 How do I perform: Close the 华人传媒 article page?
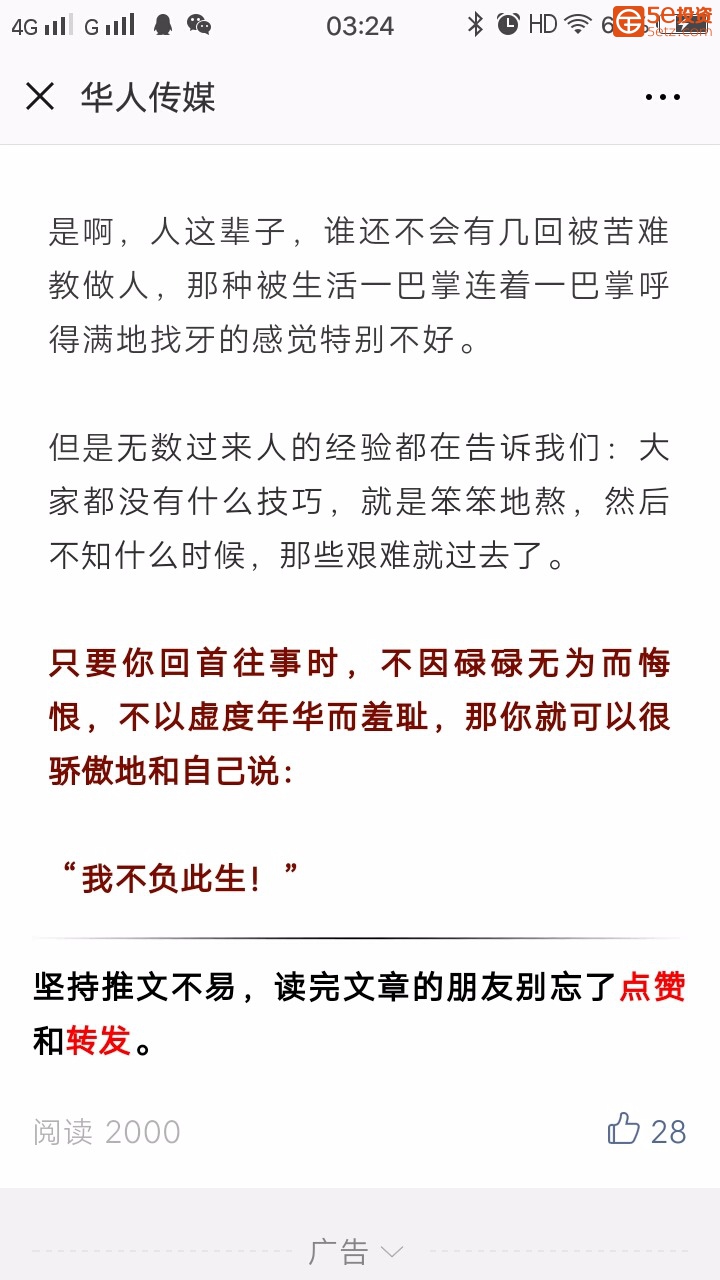40,97
